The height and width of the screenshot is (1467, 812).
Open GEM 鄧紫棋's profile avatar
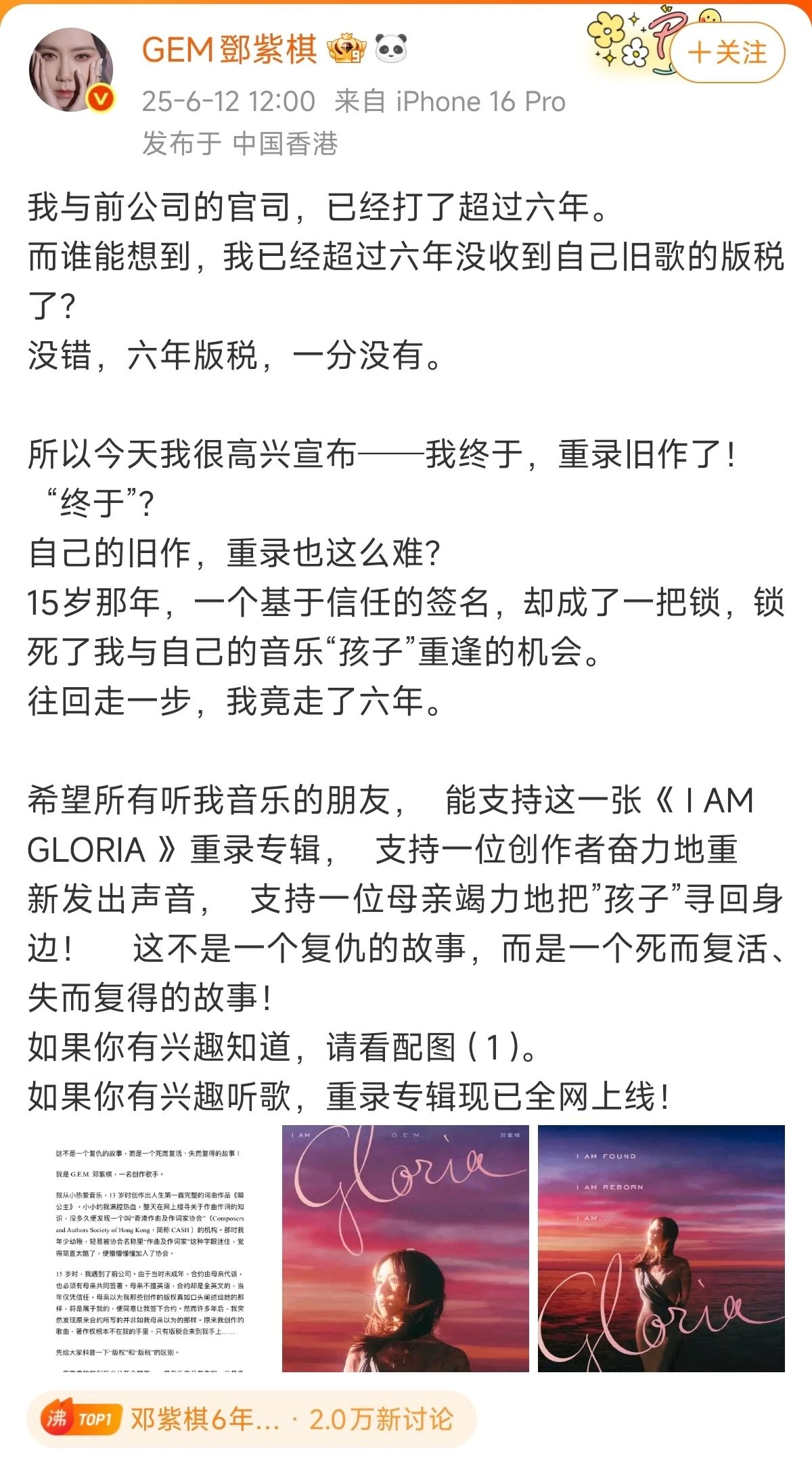[71, 70]
